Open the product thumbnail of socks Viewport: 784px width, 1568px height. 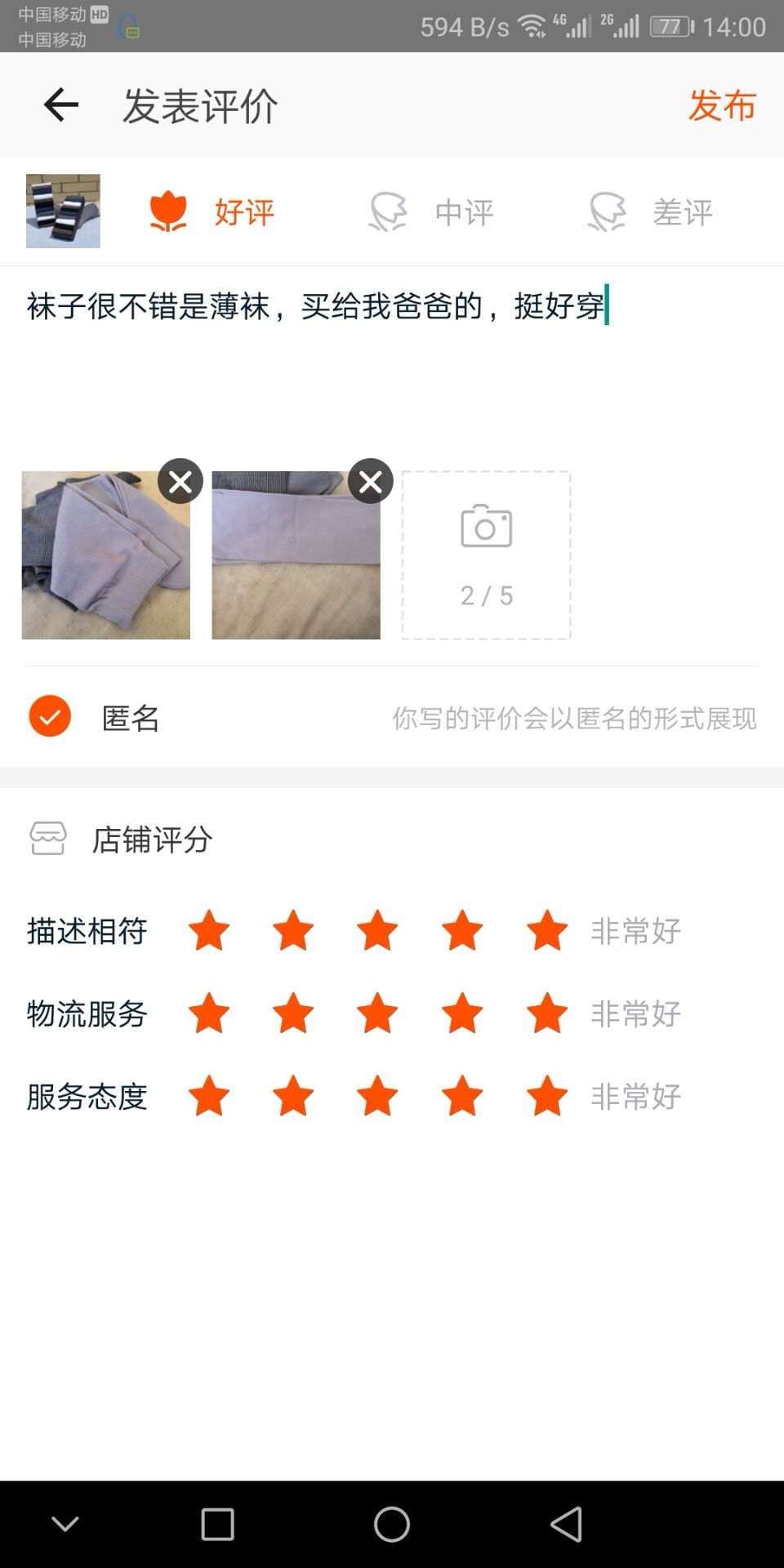[63, 211]
